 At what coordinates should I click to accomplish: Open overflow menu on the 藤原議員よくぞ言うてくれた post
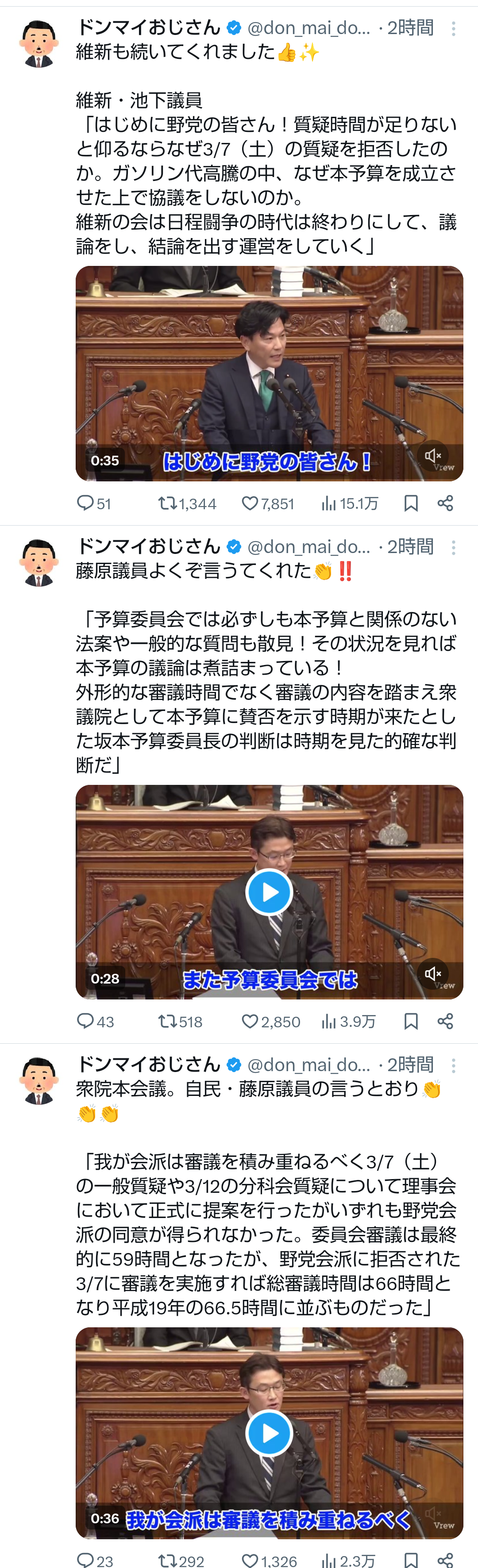(x=453, y=548)
